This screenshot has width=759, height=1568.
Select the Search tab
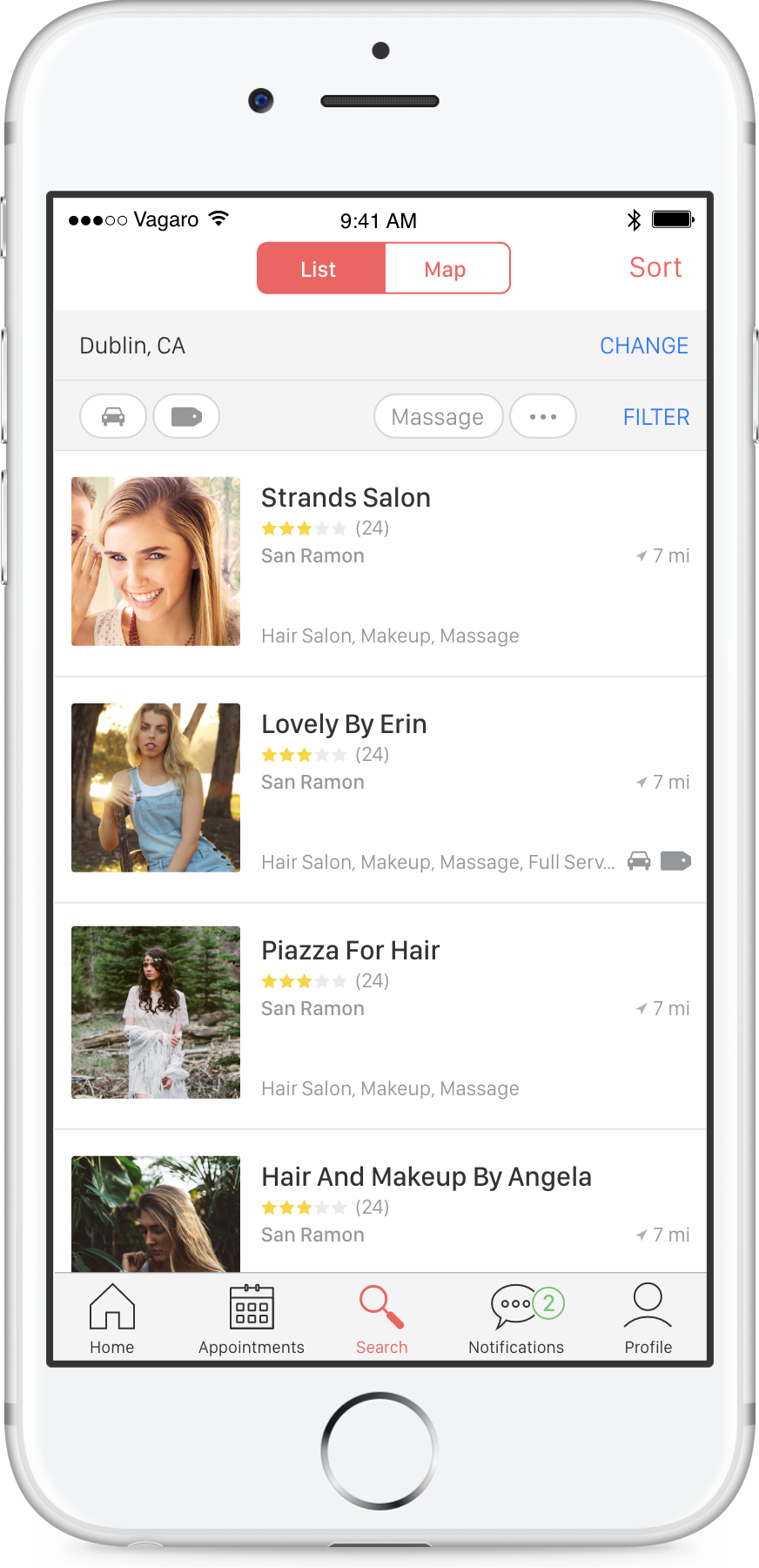coord(381,1318)
